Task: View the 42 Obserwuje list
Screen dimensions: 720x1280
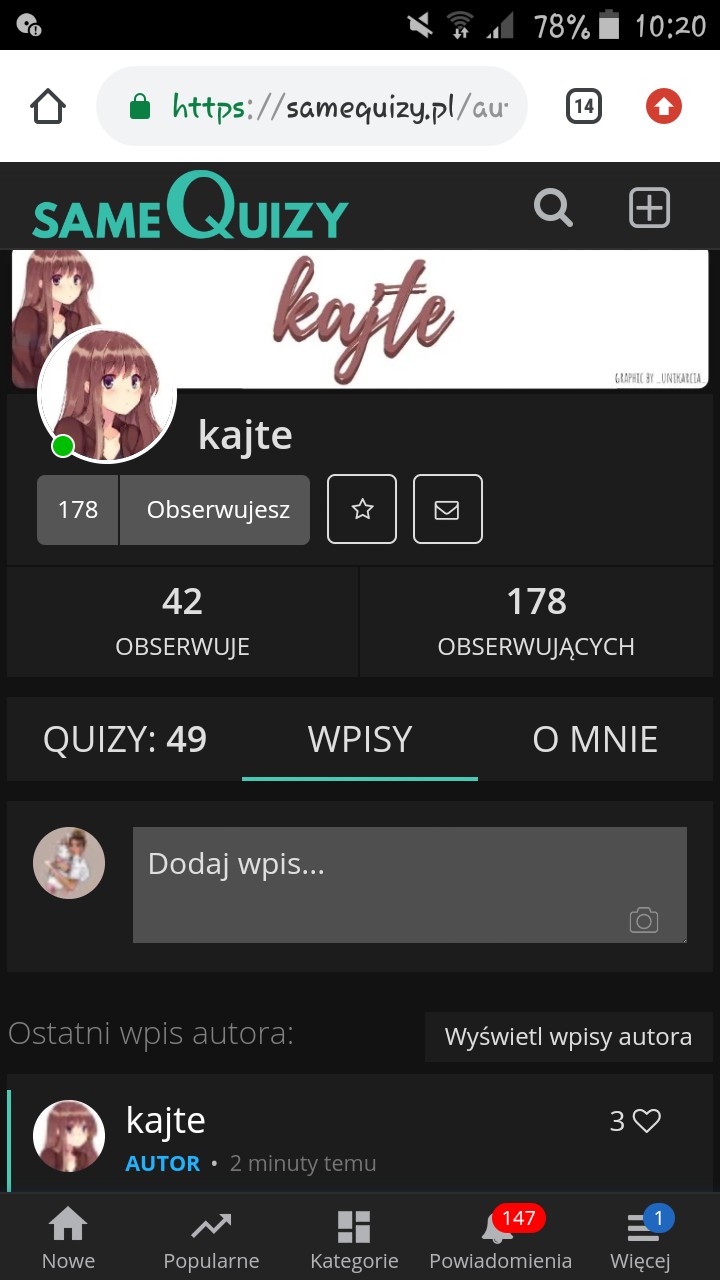Action: [x=182, y=622]
